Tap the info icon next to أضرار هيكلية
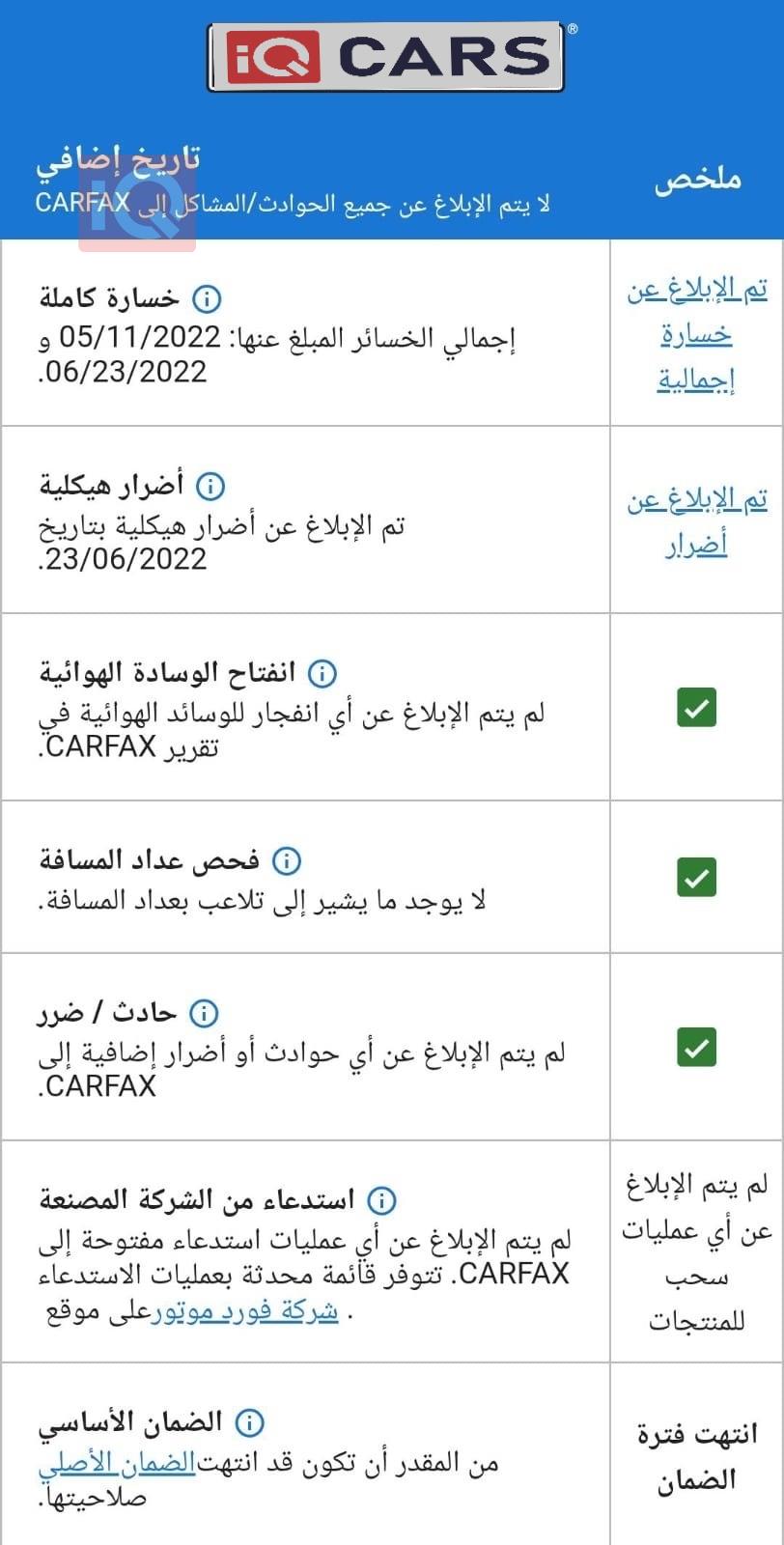 coord(210,486)
